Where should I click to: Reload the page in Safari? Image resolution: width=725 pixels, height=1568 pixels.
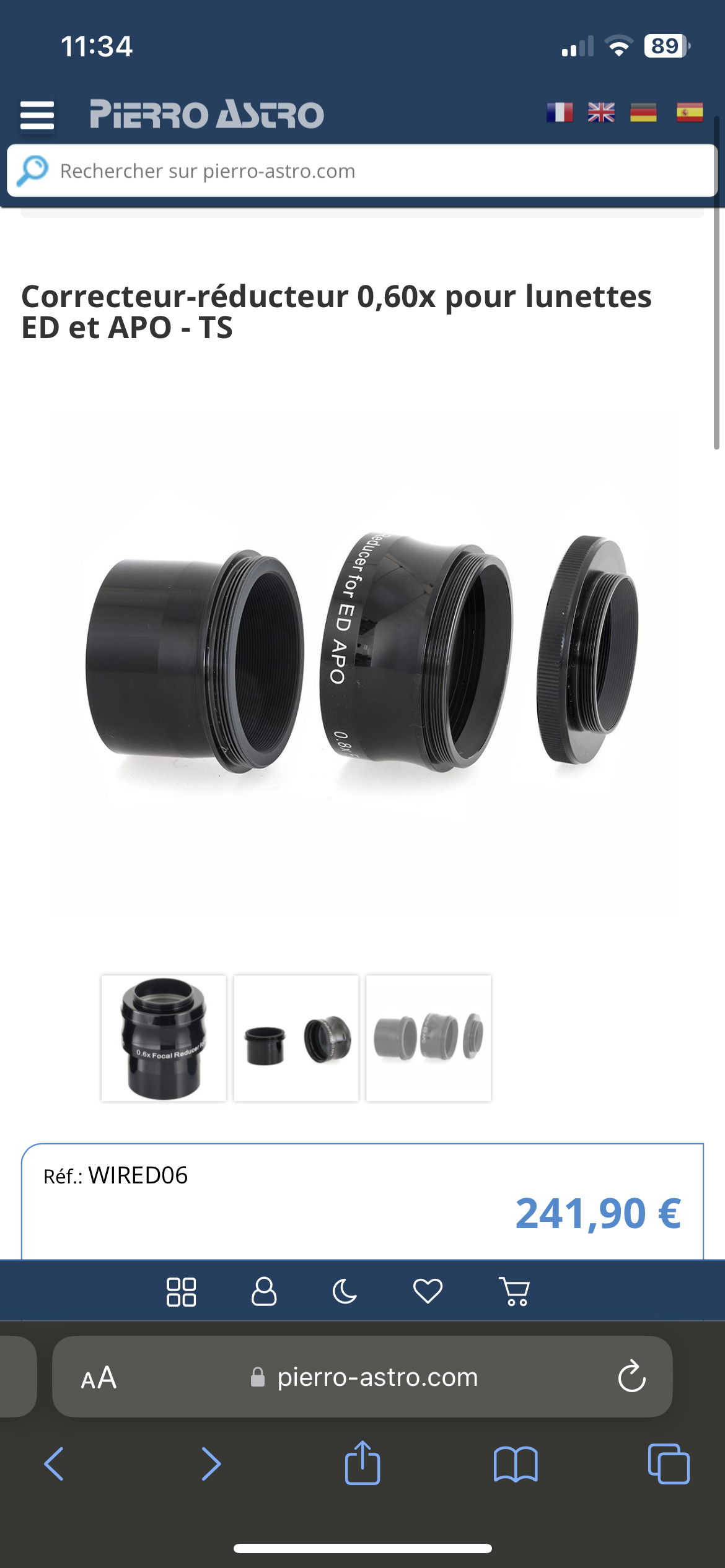tap(631, 1377)
